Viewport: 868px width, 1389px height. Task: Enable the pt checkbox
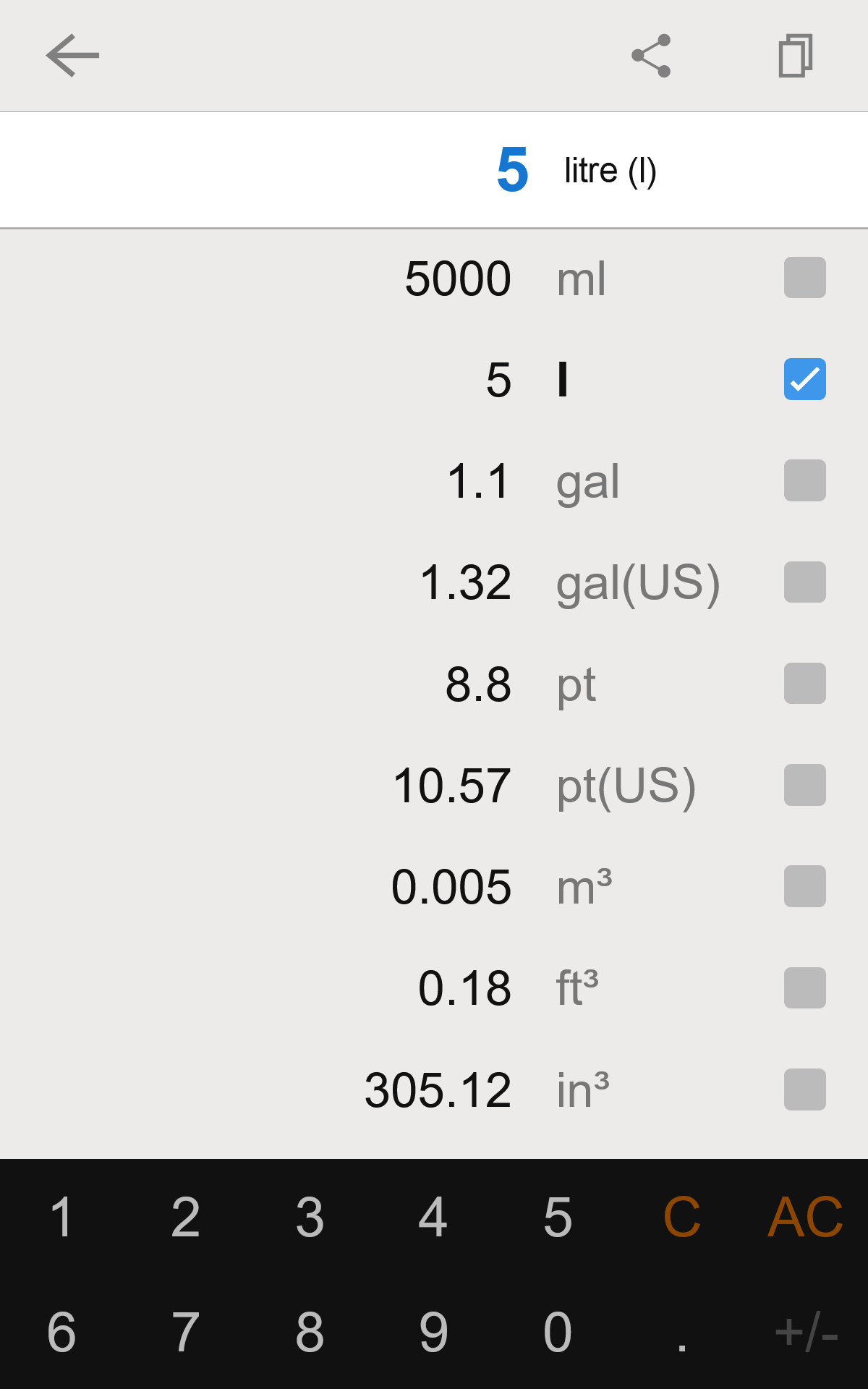(805, 684)
